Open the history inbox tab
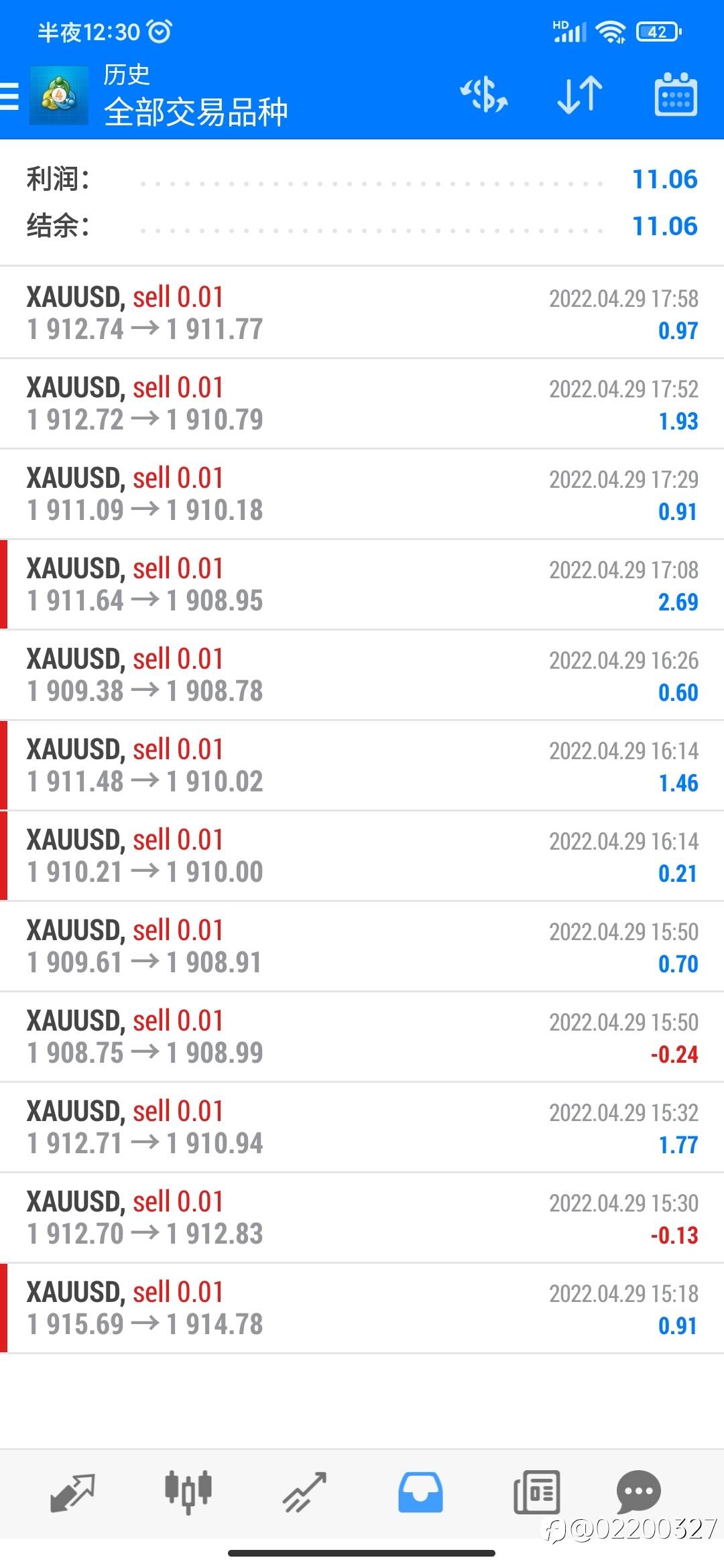 click(420, 1492)
